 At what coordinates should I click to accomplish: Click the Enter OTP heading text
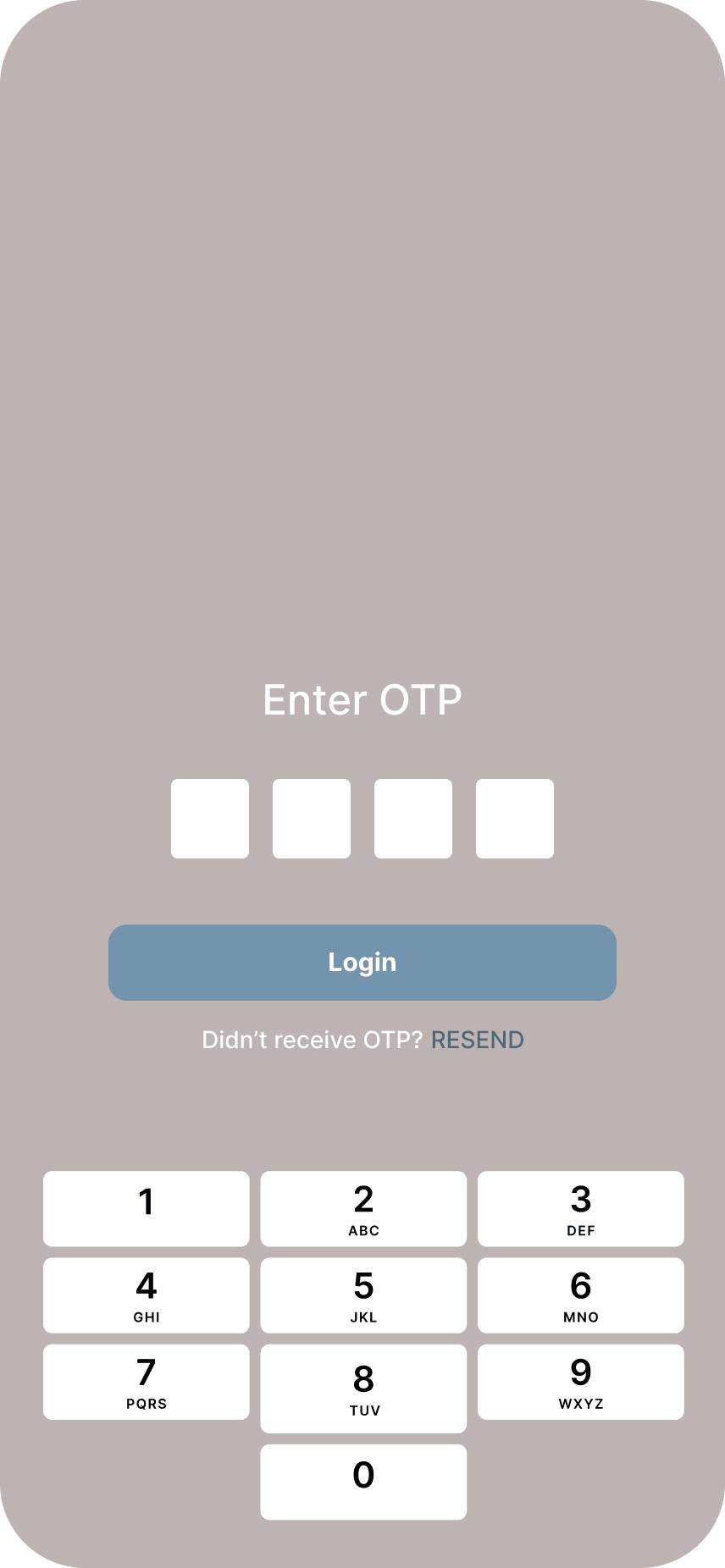tap(362, 698)
